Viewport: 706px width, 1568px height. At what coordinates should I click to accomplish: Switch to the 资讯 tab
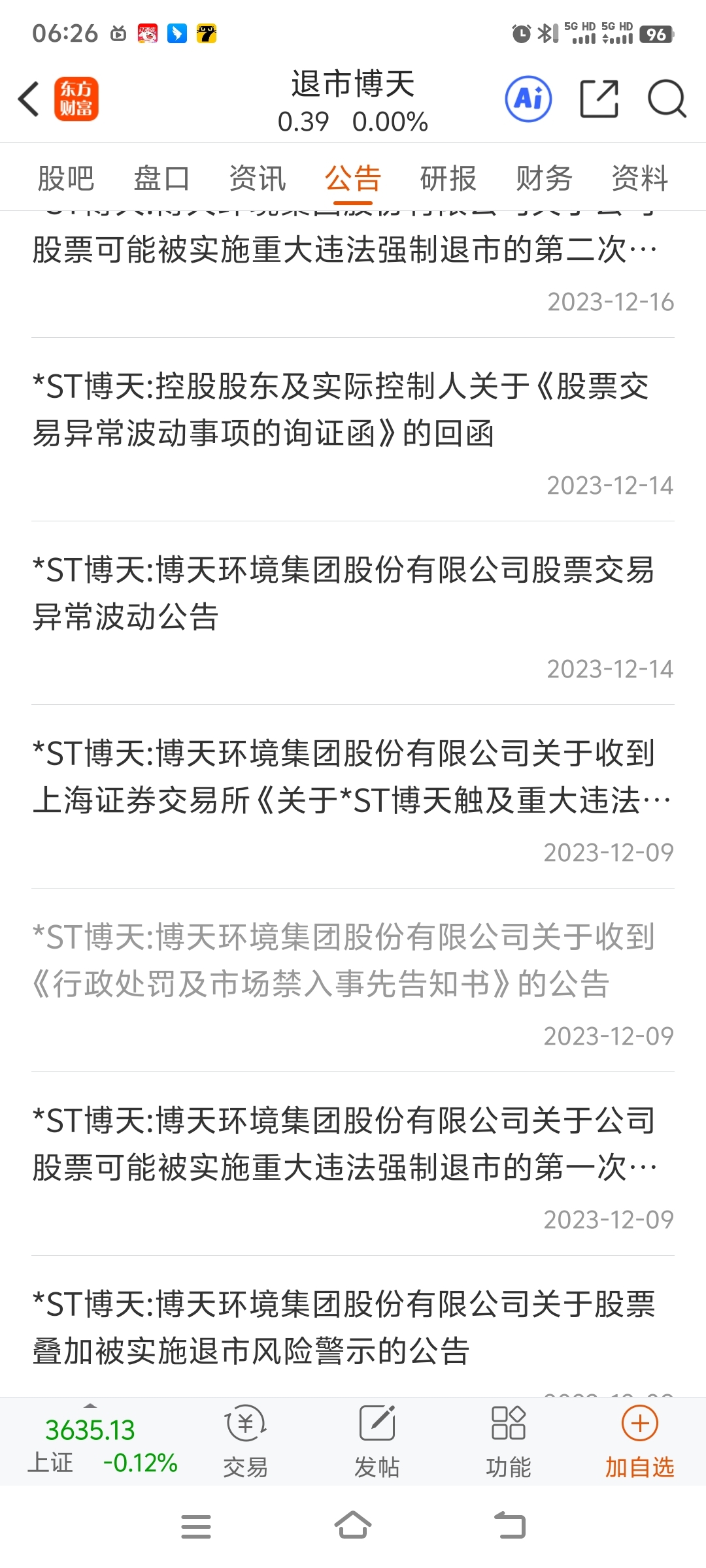pos(258,178)
